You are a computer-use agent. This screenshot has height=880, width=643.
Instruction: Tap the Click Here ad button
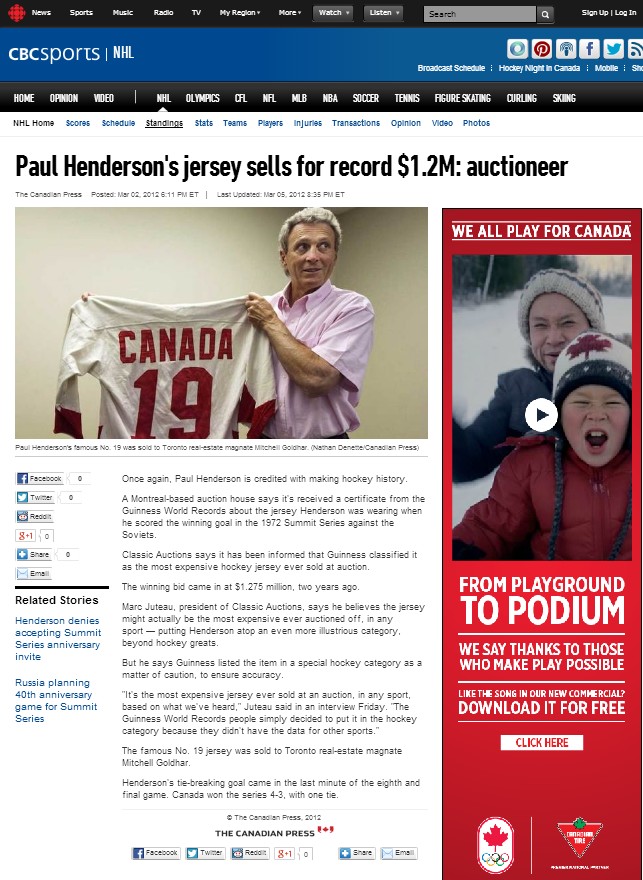pyautogui.click(x=542, y=743)
